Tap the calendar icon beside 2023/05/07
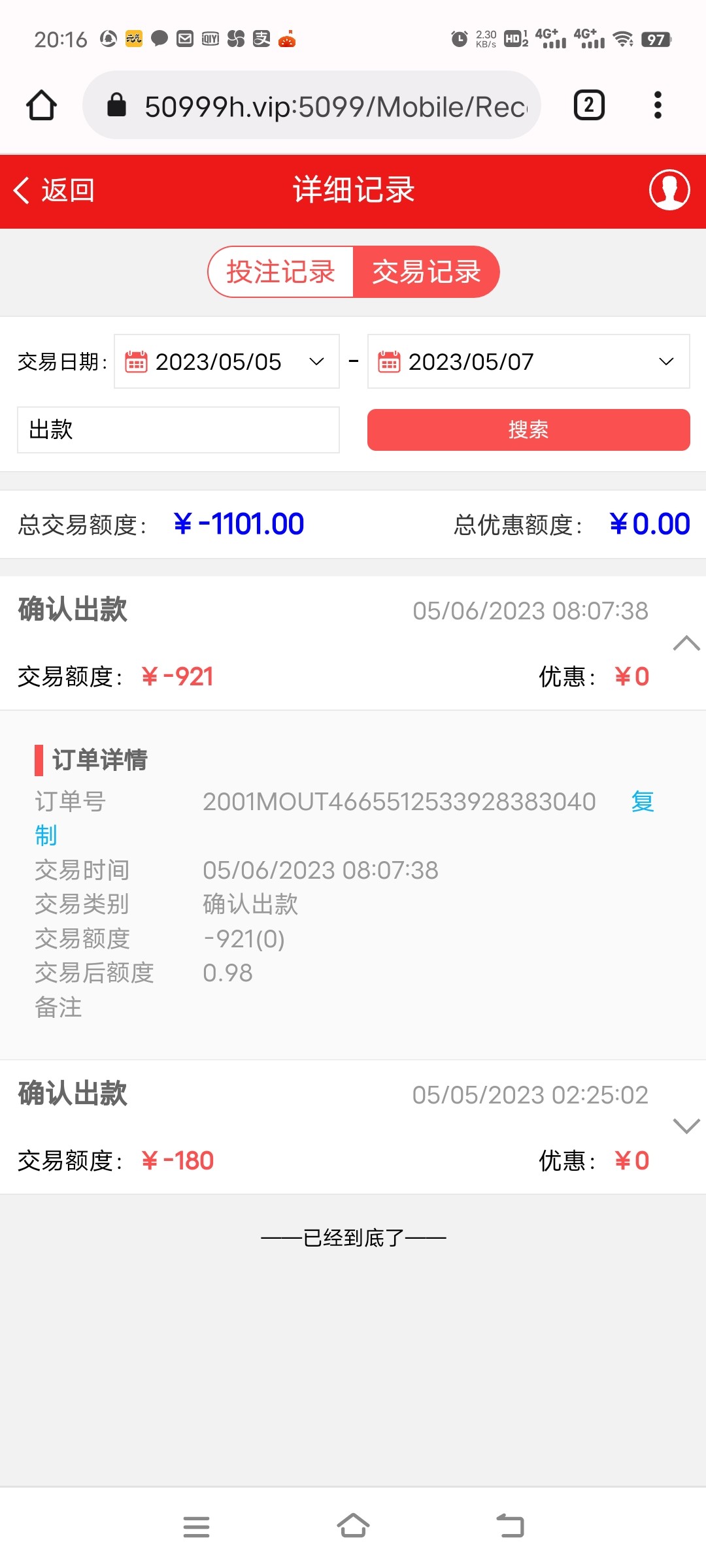This screenshot has height=1568, width=706. (x=389, y=362)
